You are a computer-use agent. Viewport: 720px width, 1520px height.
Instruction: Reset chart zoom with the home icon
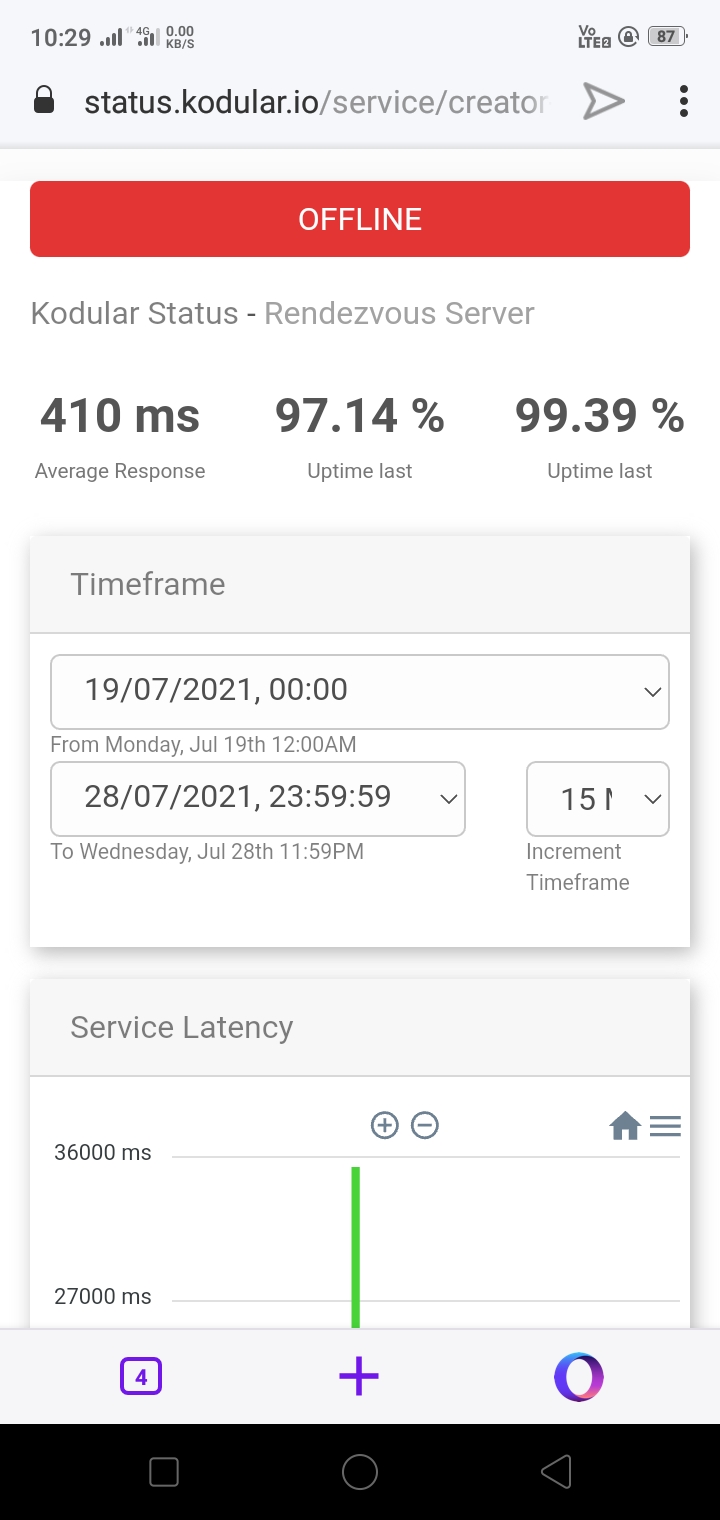pyautogui.click(x=625, y=1127)
